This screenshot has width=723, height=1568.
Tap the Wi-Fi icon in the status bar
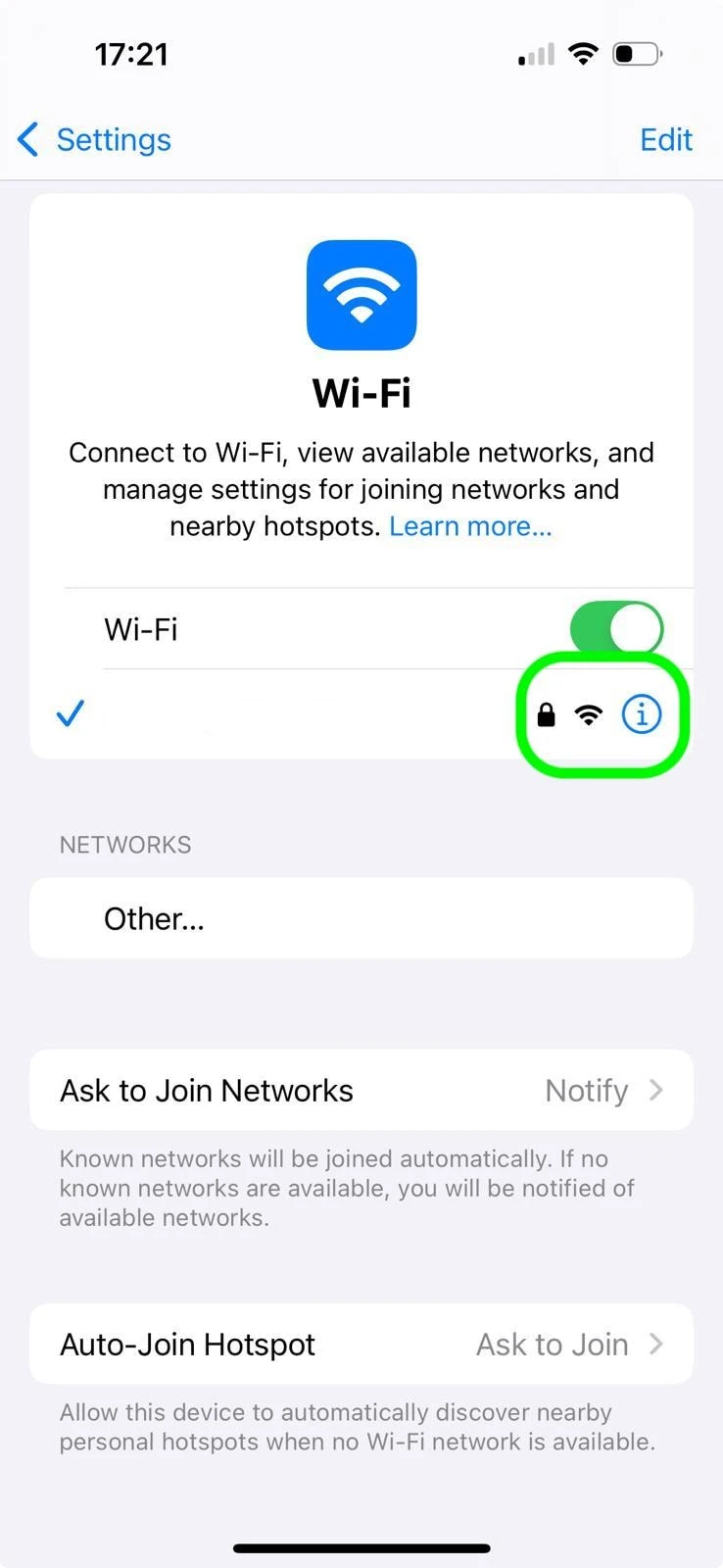(584, 54)
